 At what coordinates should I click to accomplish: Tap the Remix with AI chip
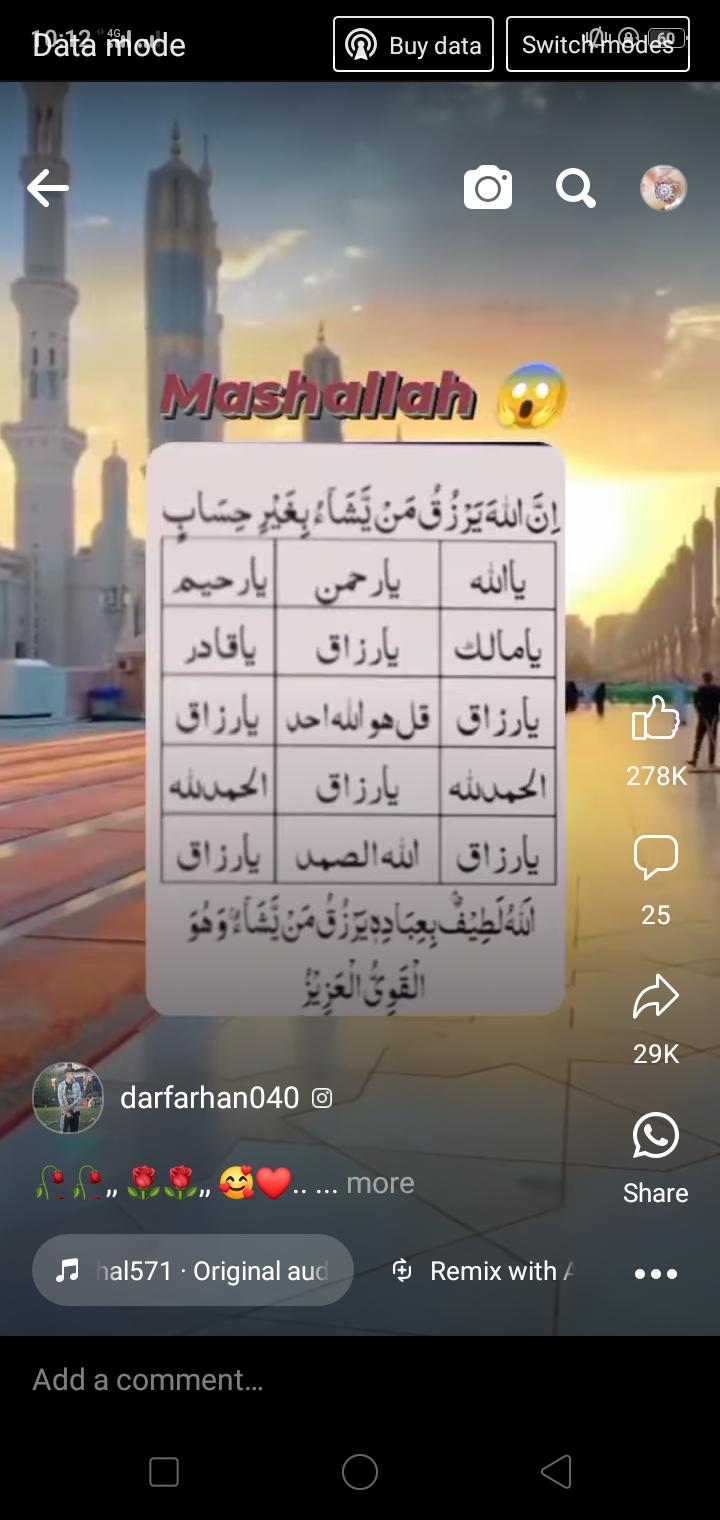(485, 1271)
